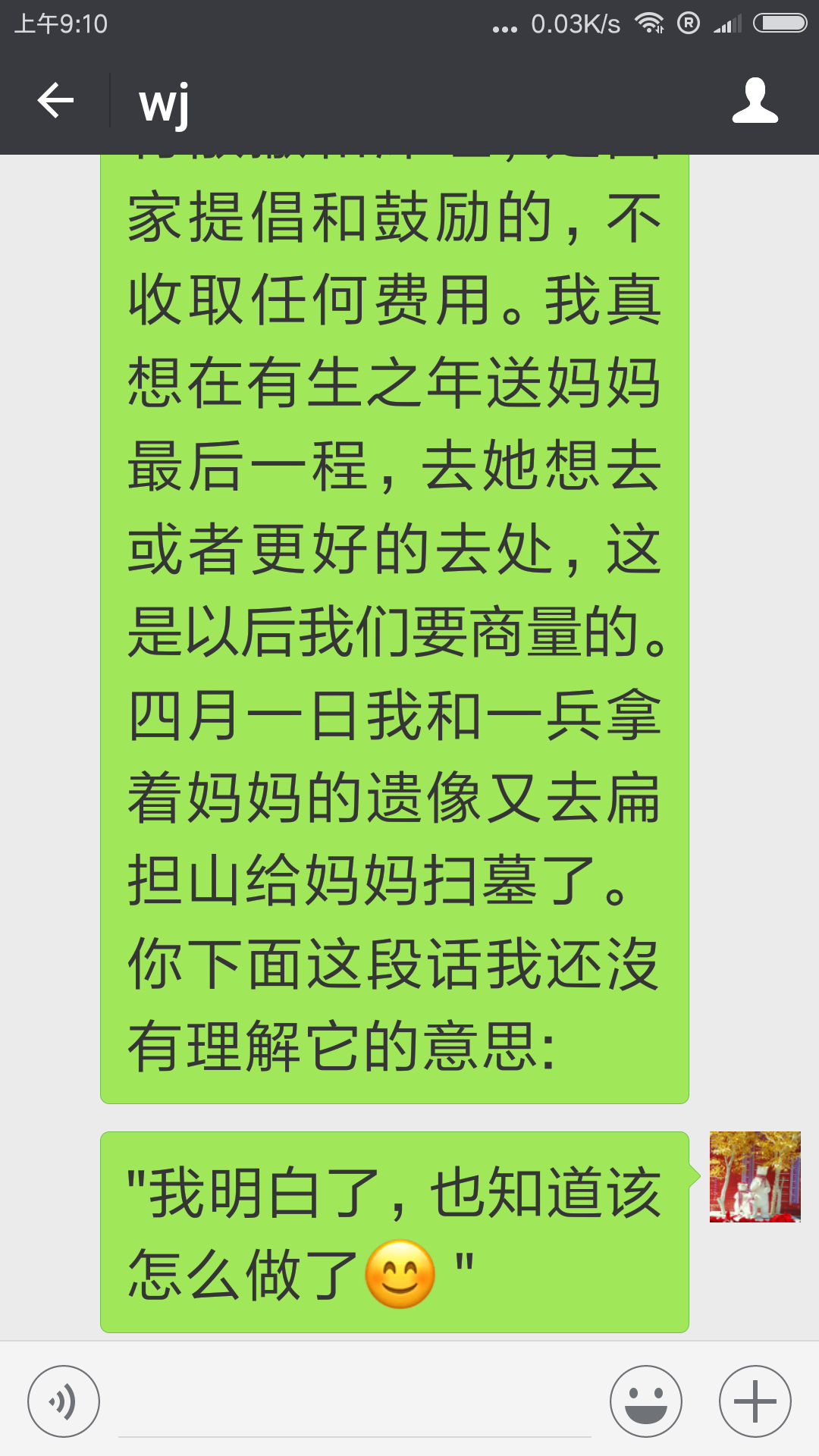Open the emoji sticker panel
This screenshot has width=819, height=1456.
pyautogui.click(x=646, y=1401)
